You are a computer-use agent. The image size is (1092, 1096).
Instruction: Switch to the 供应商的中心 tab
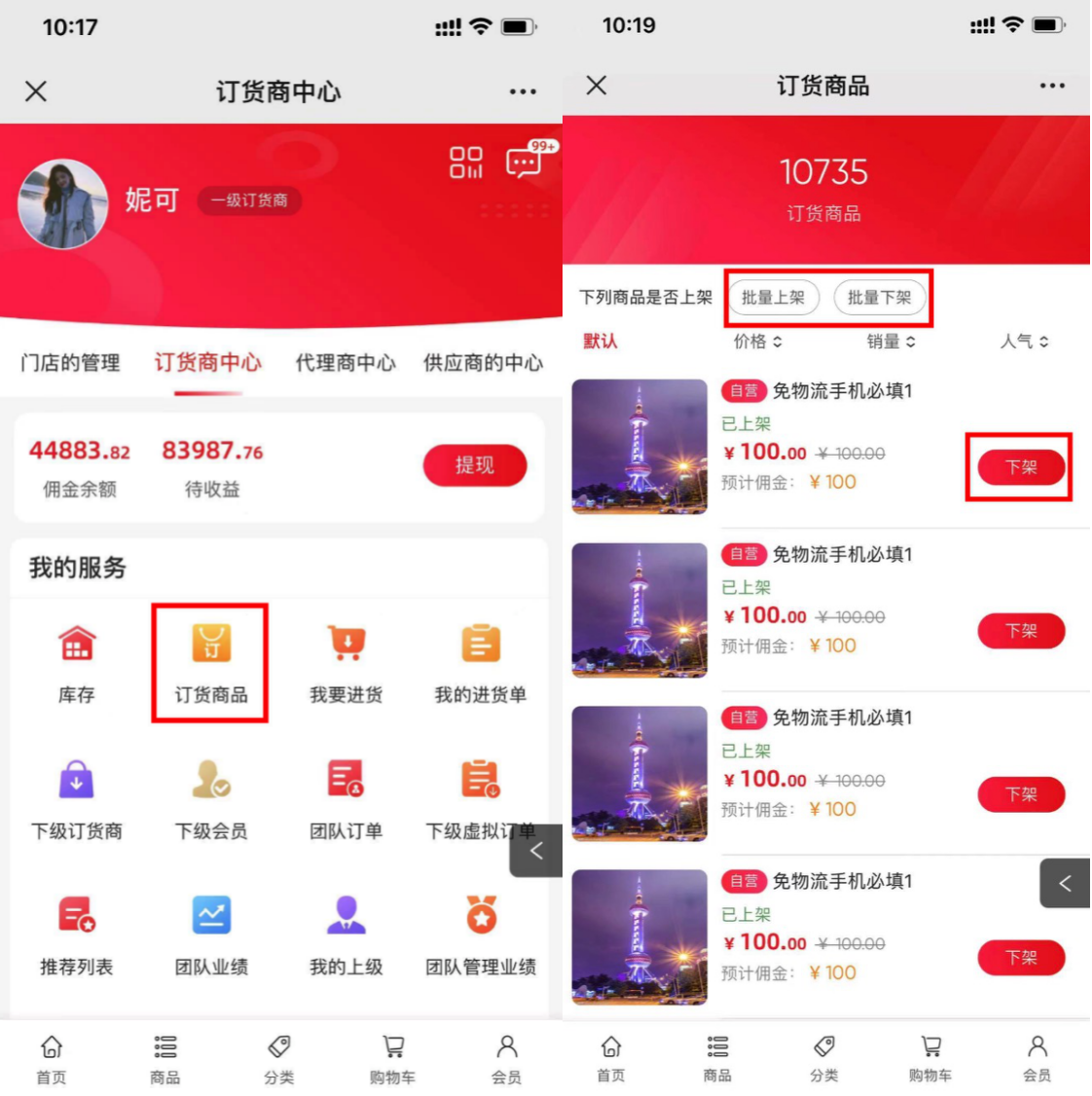[483, 363]
